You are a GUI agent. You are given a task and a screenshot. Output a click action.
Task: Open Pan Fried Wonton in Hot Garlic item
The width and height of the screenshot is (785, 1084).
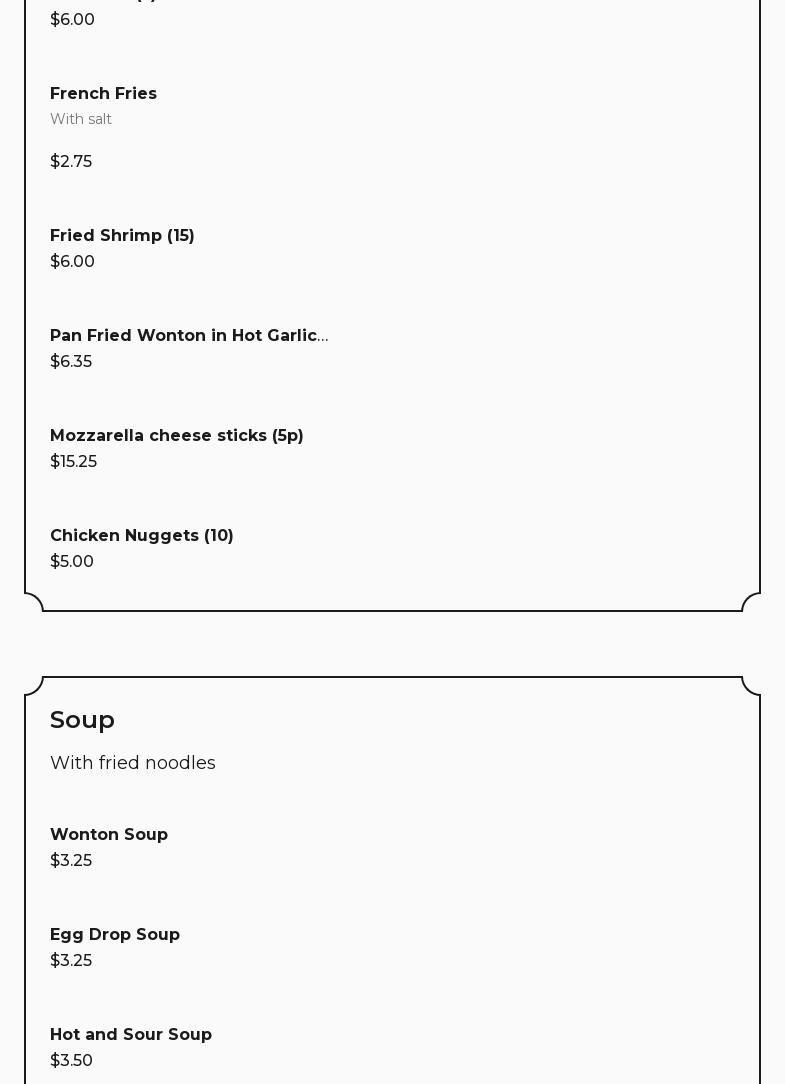188,336
